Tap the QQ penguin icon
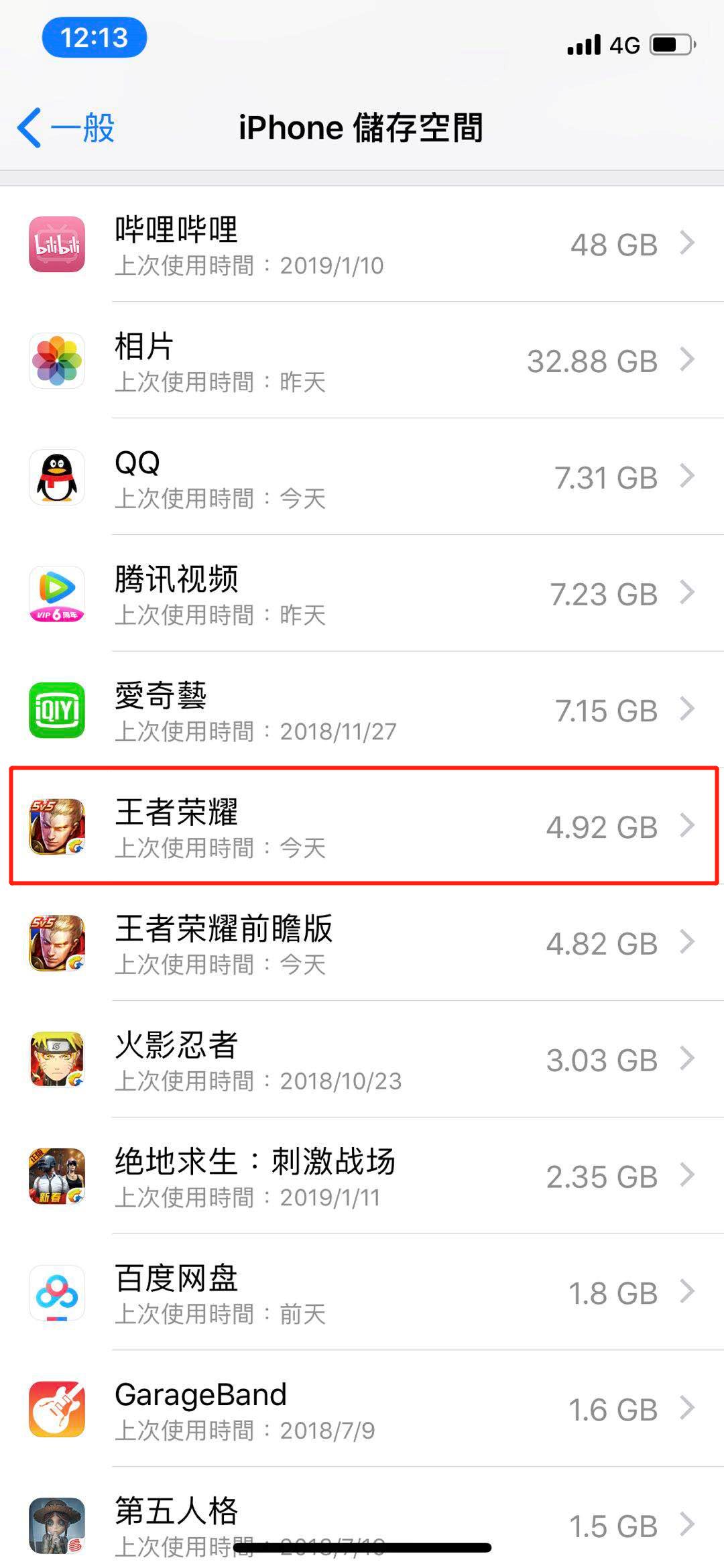The height and width of the screenshot is (1568, 724). coord(57,477)
